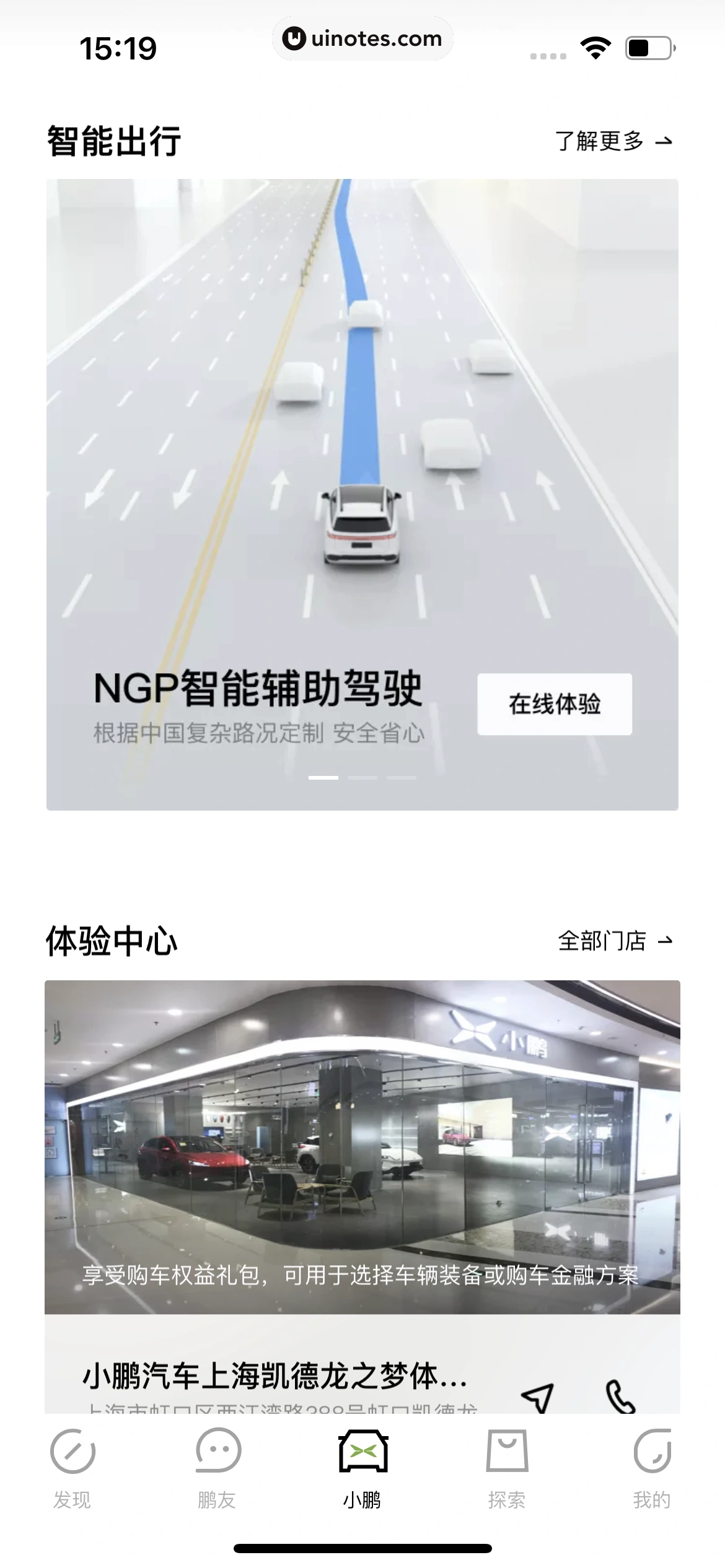Tap the 在线体验 button
This screenshot has width=725, height=1568.
click(556, 704)
